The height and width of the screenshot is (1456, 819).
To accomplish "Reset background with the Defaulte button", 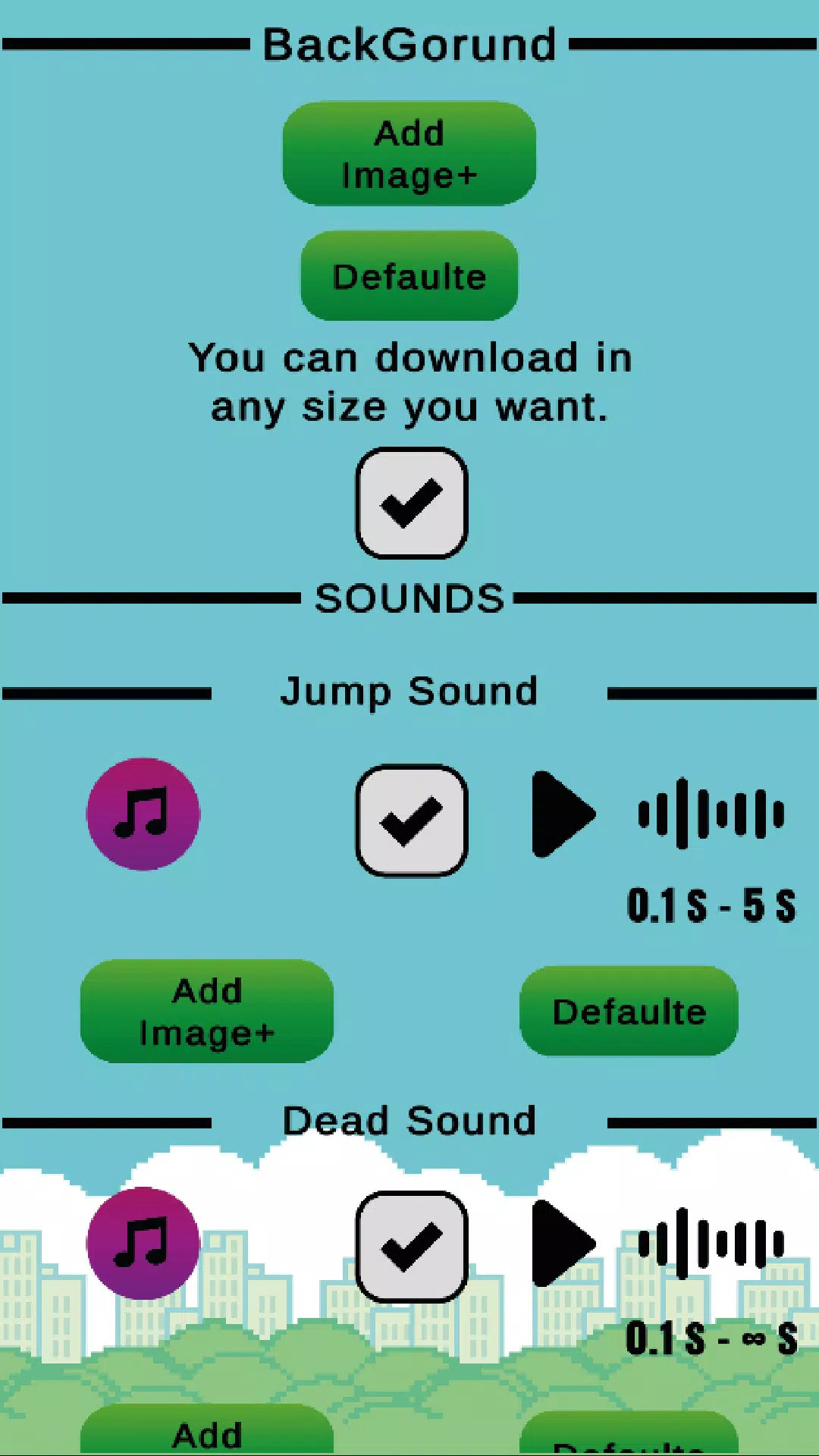I will (409, 276).
